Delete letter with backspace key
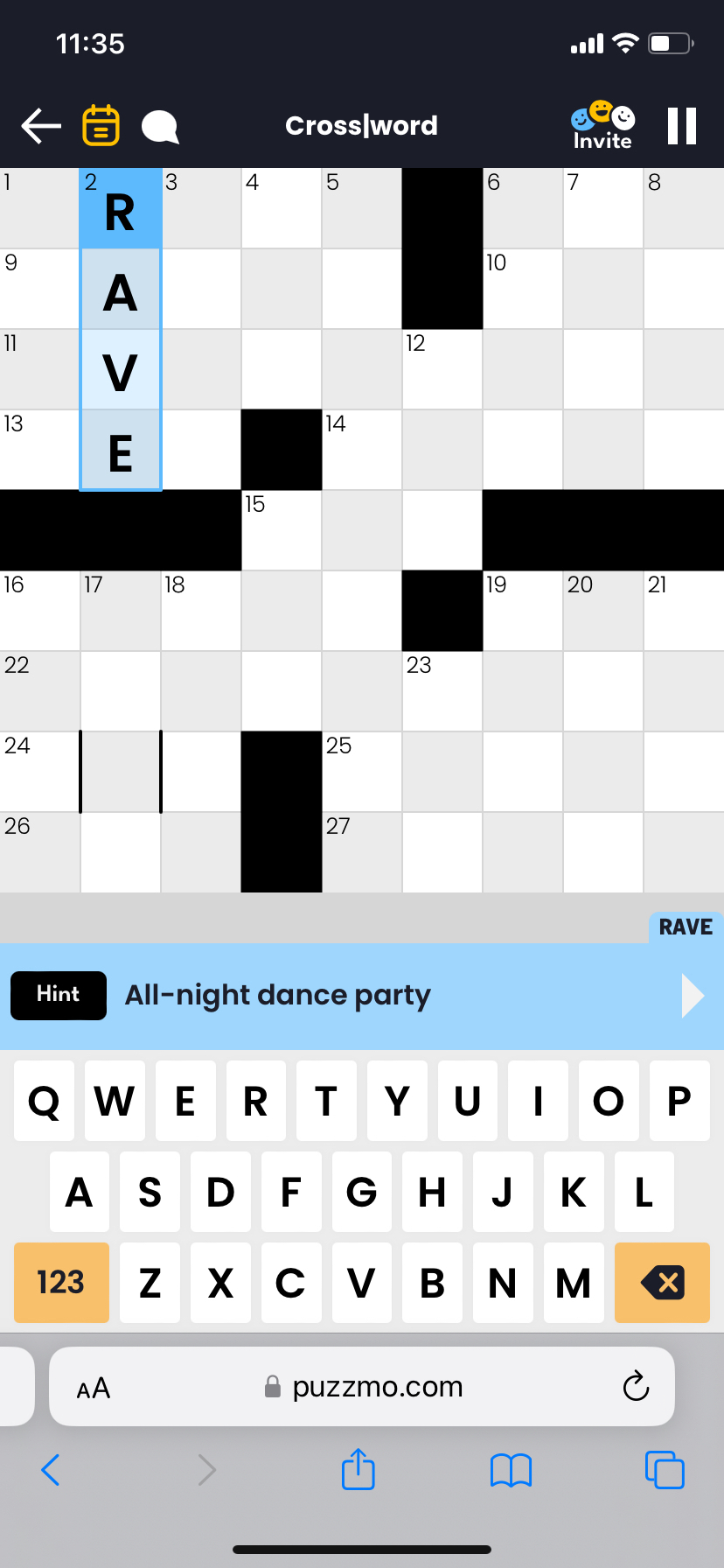Image resolution: width=724 pixels, height=1568 pixels. (x=662, y=1283)
